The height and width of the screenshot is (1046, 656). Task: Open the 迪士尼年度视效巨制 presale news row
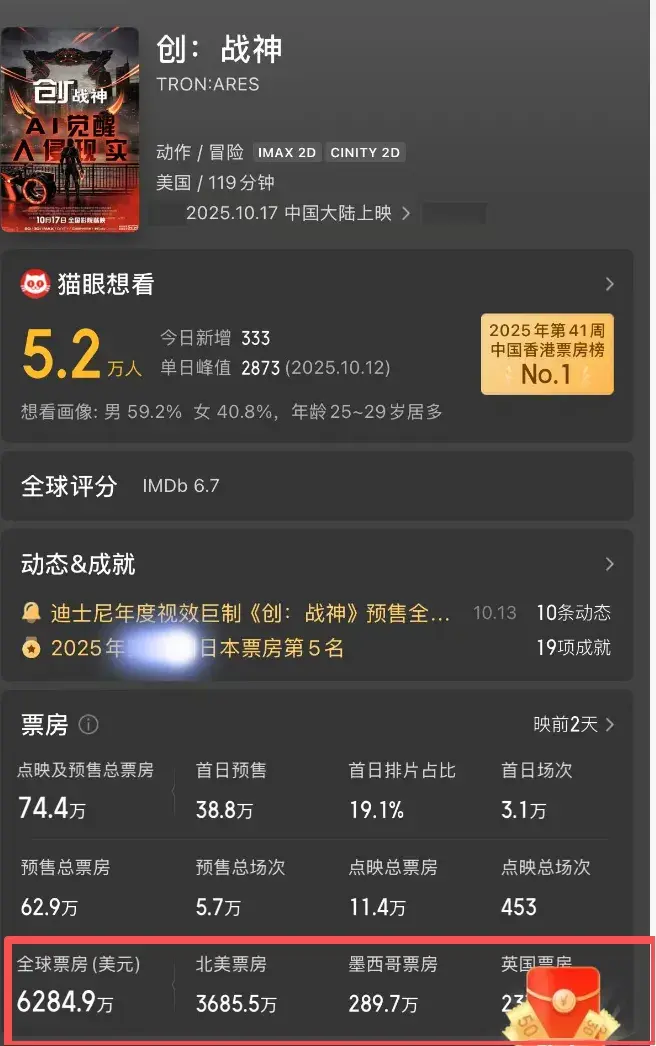pos(236,612)
